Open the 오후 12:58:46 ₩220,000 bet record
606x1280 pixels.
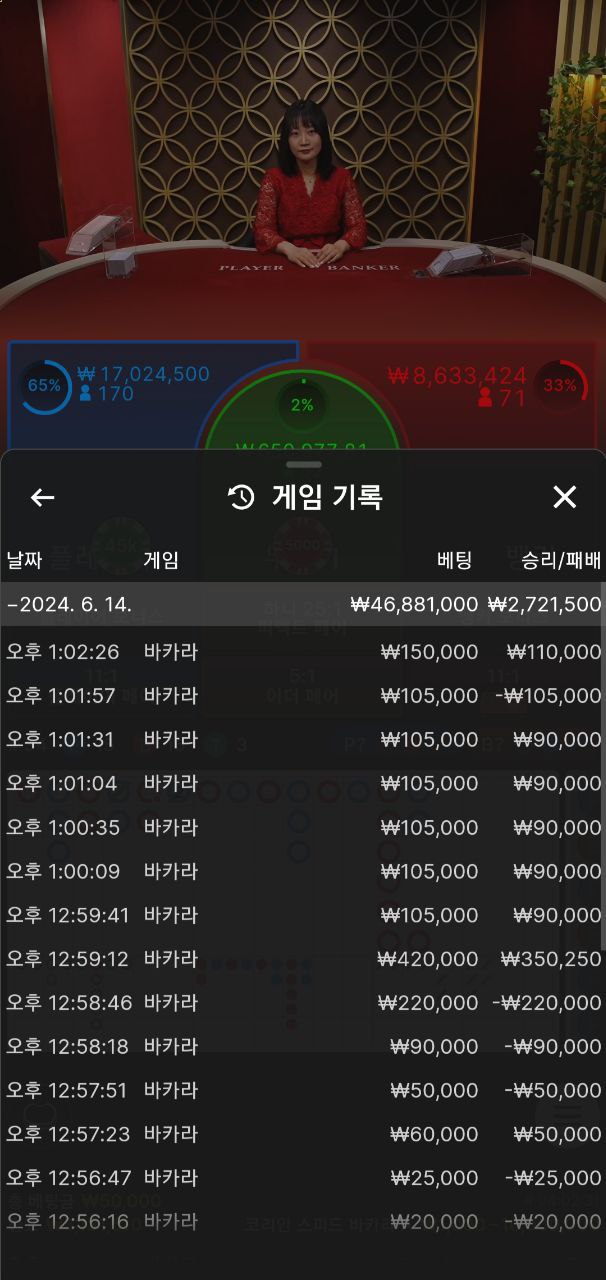tap(303, 1003)
